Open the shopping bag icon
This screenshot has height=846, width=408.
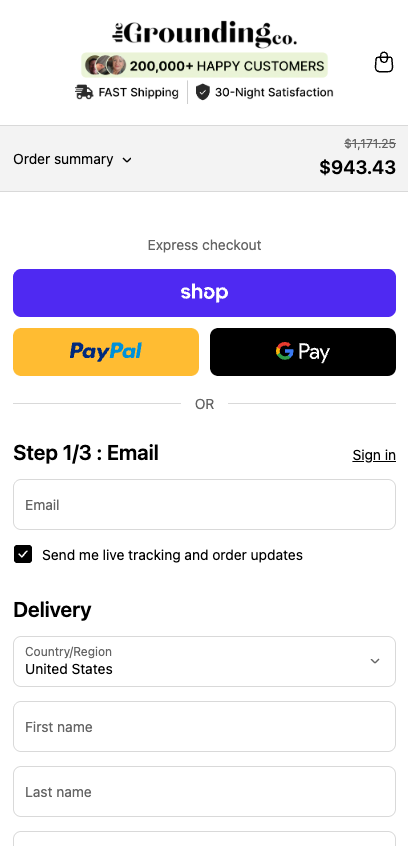coord(384,63)
